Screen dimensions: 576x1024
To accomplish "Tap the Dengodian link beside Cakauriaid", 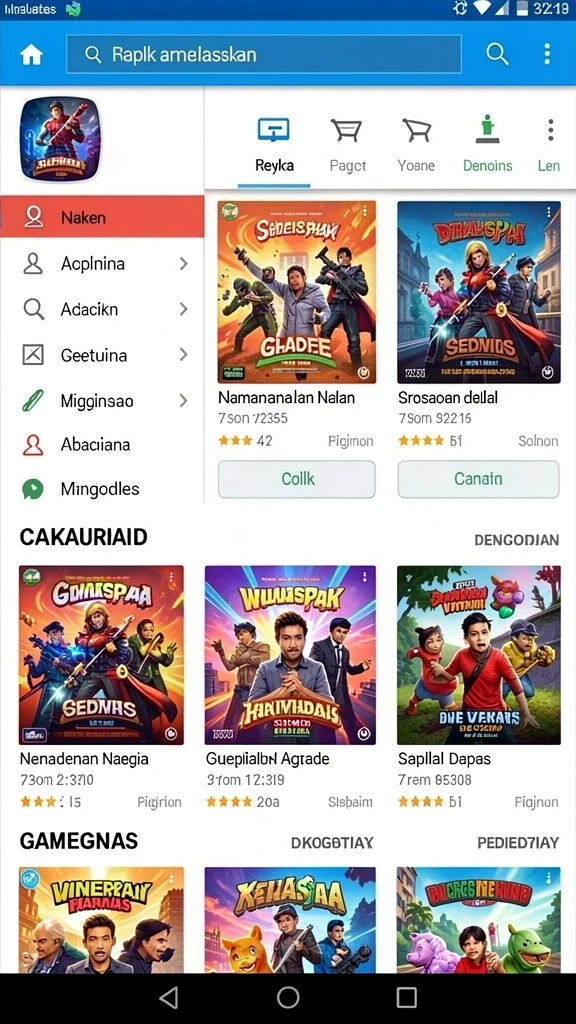I will point(516,540).
